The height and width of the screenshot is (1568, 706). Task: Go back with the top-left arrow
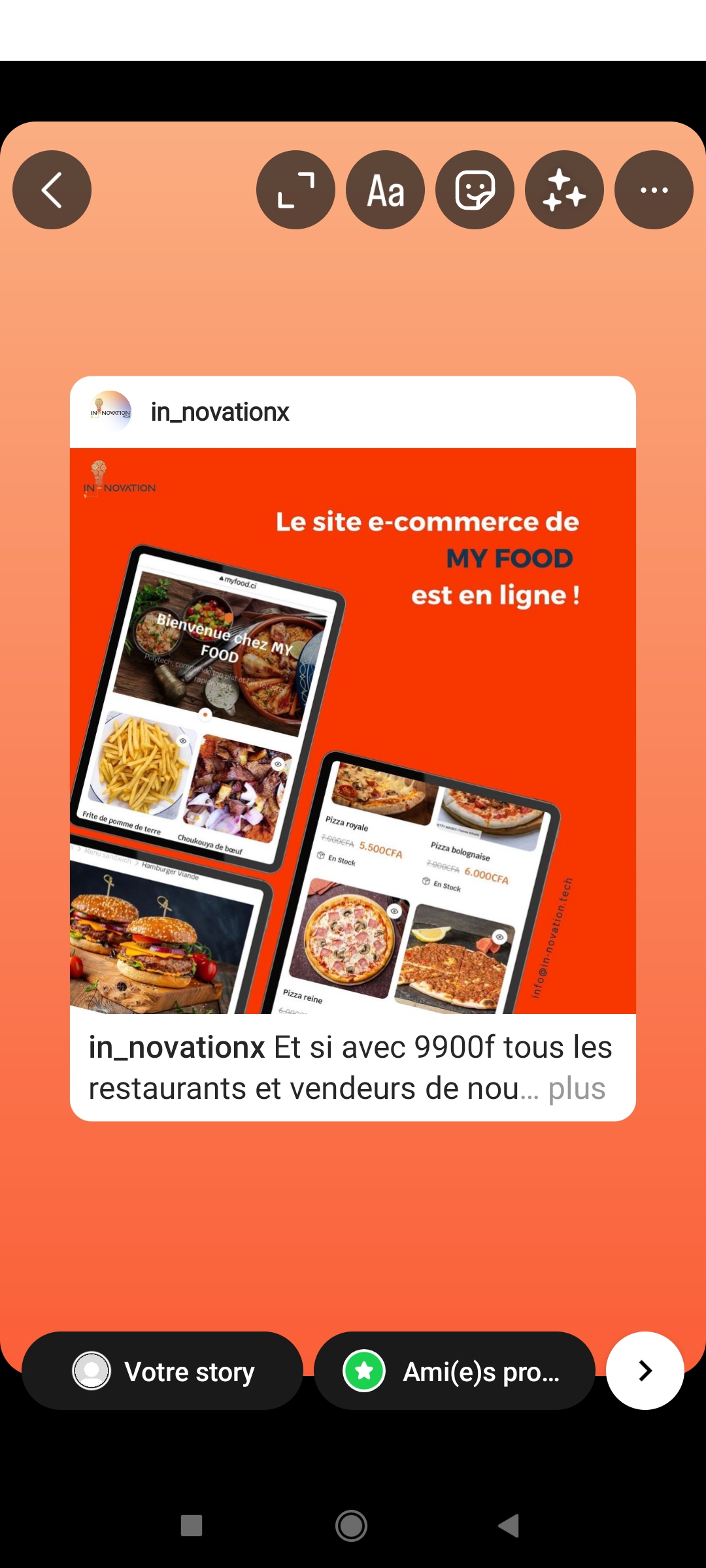[x=52, y=190]
